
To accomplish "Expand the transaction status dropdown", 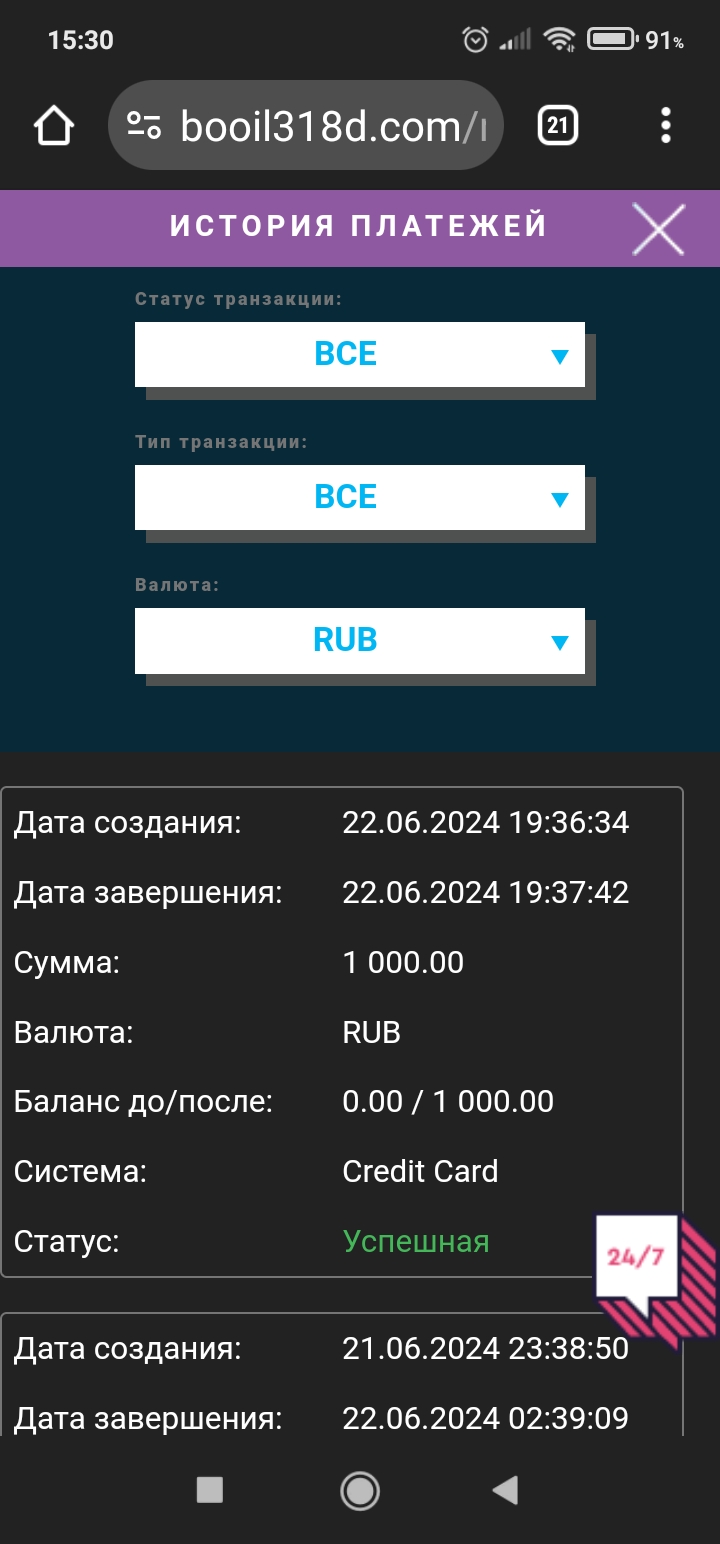I will coord(360,354).
